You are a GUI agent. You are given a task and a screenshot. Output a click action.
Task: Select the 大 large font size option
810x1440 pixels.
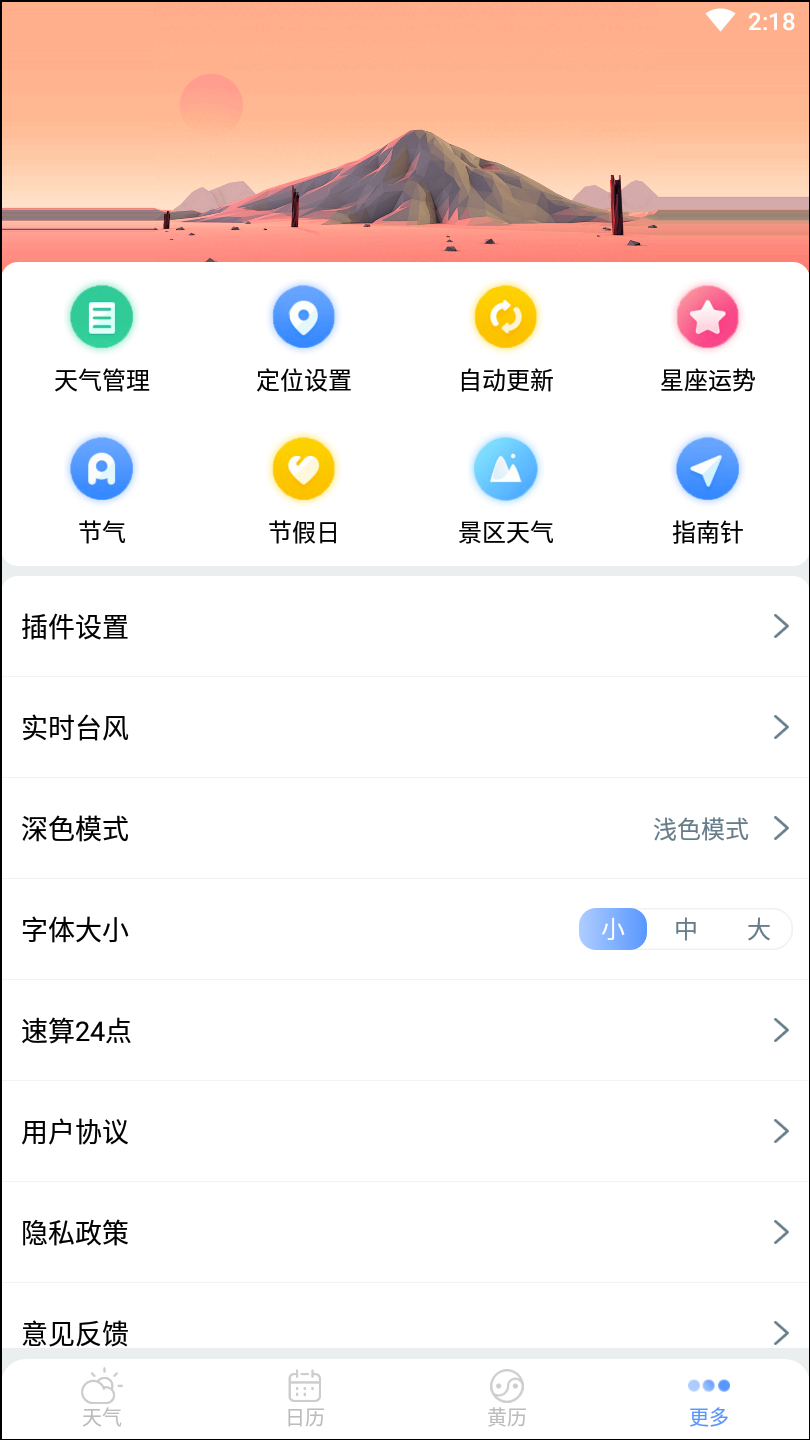point(758,929)
